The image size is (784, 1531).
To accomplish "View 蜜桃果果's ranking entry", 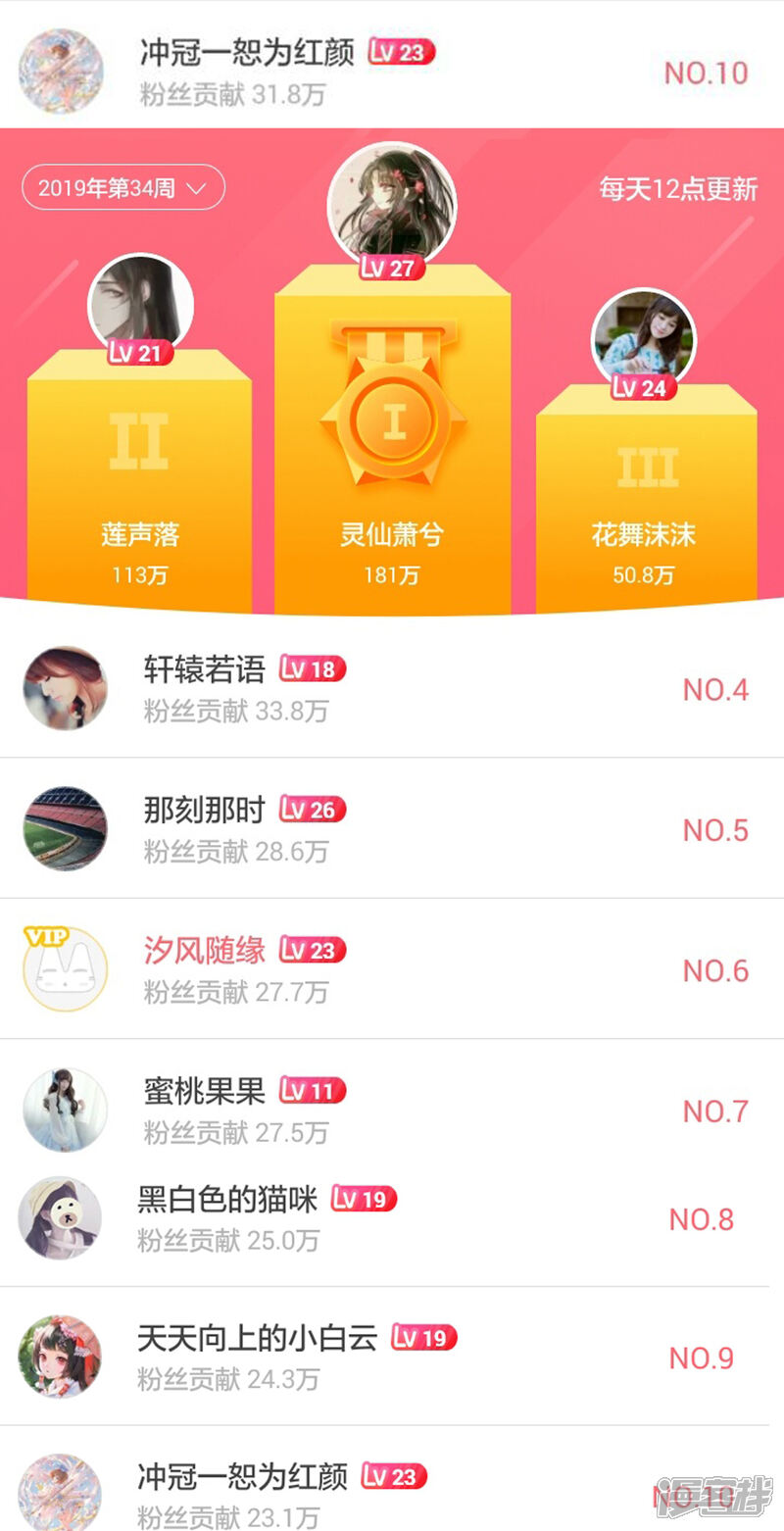I will coord(392,1110).
